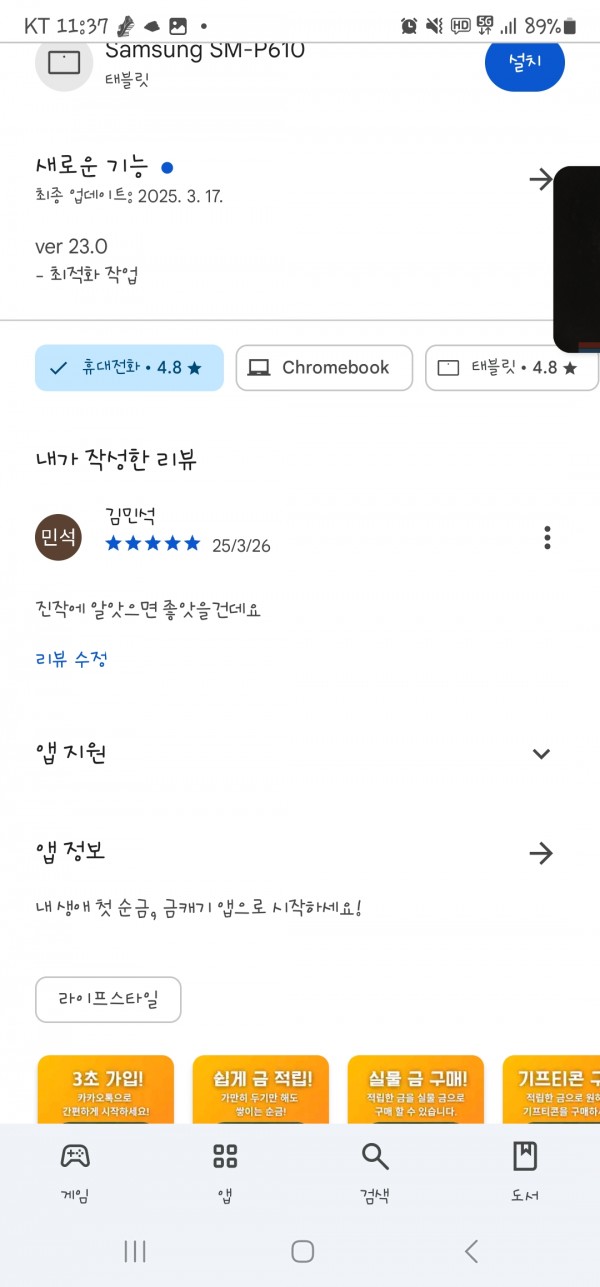600x1287 pixels.
Task: Tap the 설치 install button
Action: (x=524, y=62)
